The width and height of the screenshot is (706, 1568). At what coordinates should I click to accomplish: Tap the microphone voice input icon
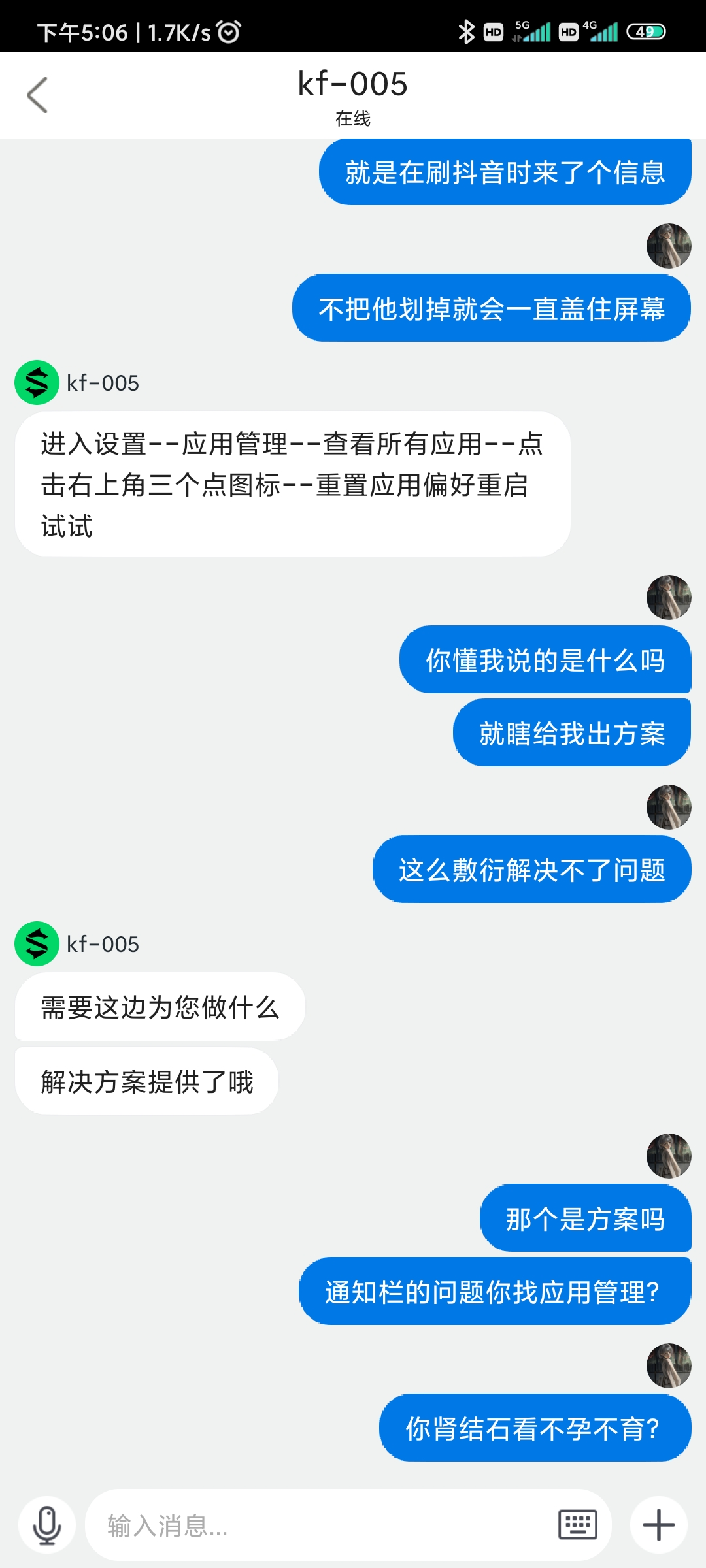(47, 1526)
